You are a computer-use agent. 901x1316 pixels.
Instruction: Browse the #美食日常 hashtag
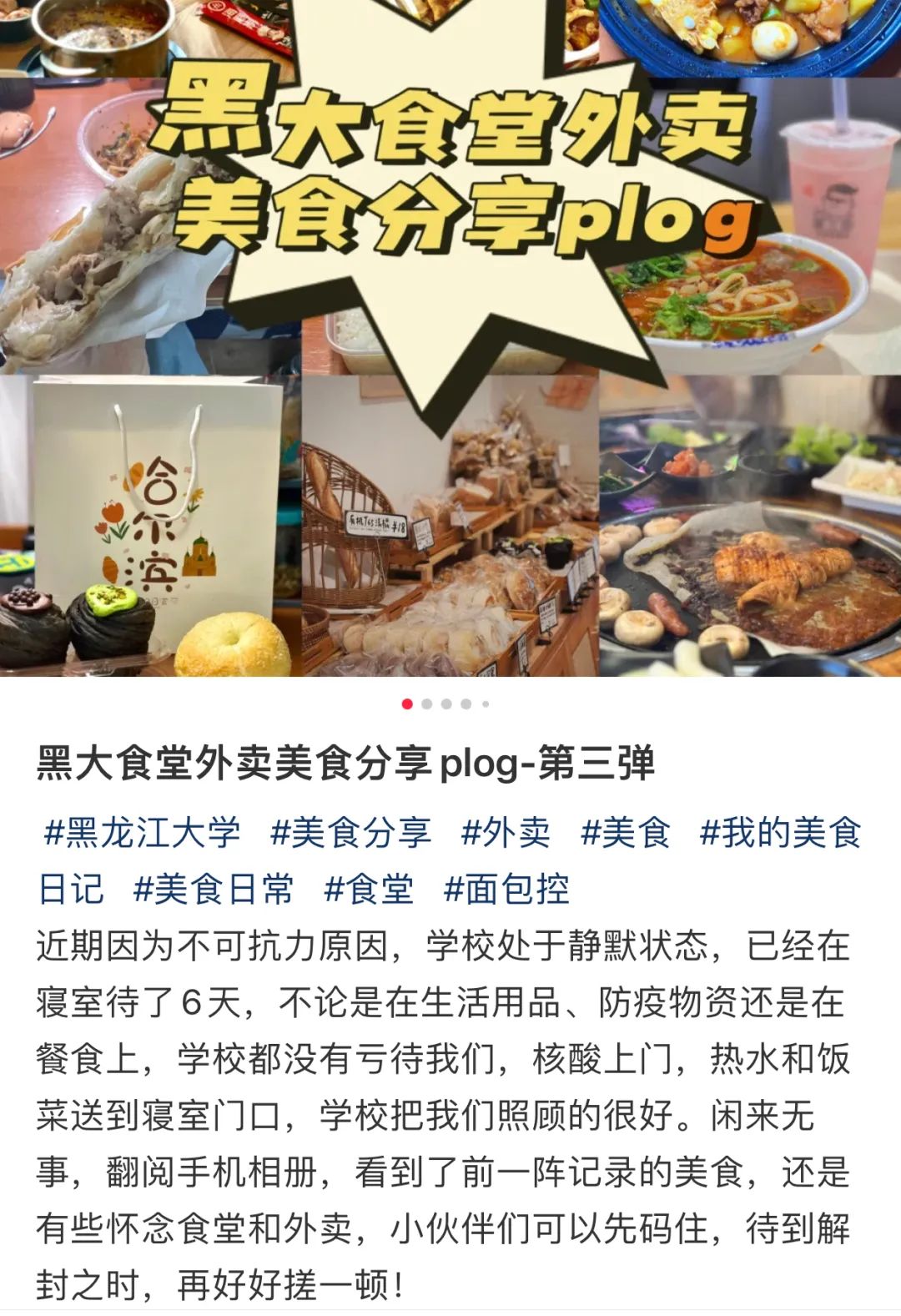214,889
